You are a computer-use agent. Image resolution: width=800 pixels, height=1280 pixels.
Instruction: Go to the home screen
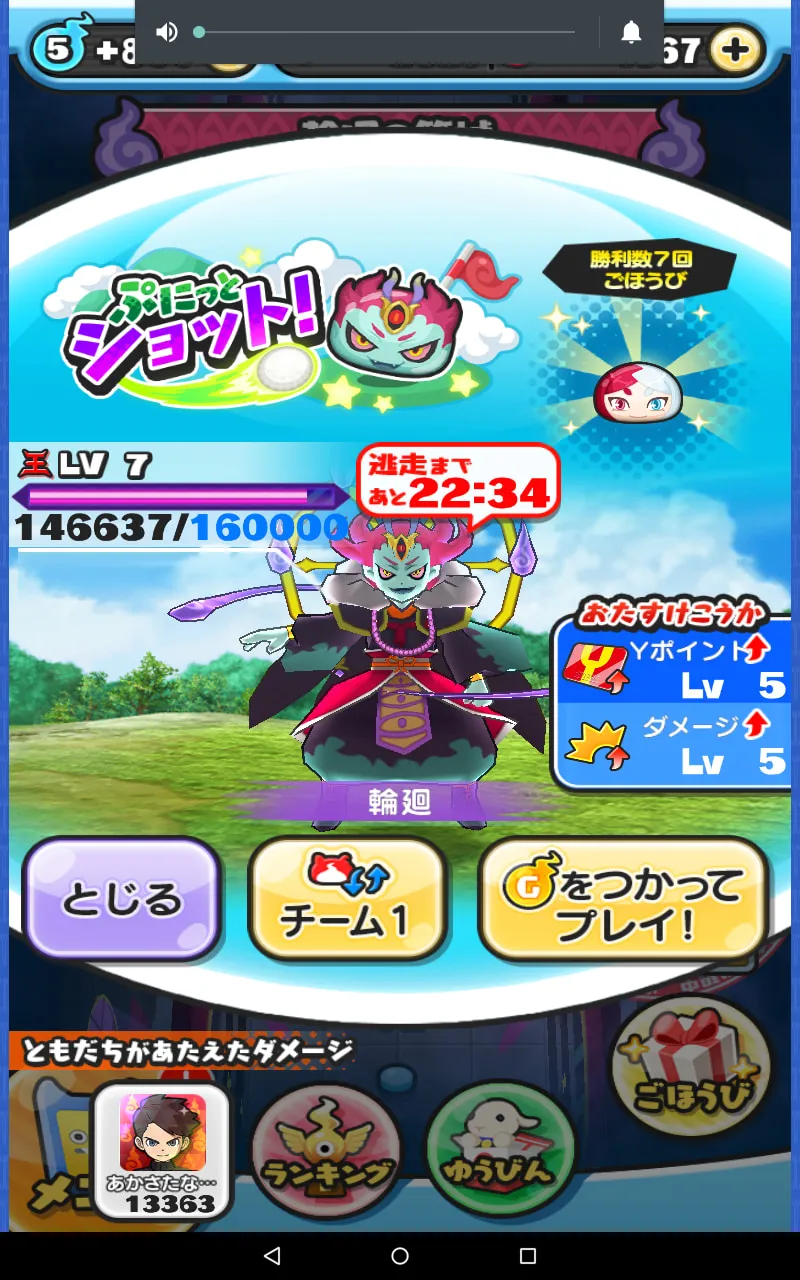pyautogui.click(x=400, y=1256)
